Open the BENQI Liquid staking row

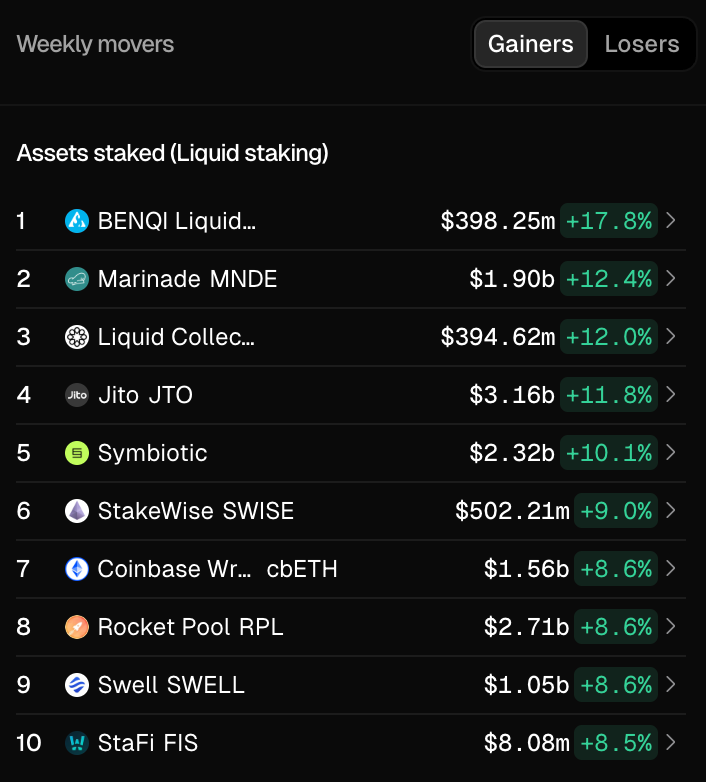click(346, 221)
